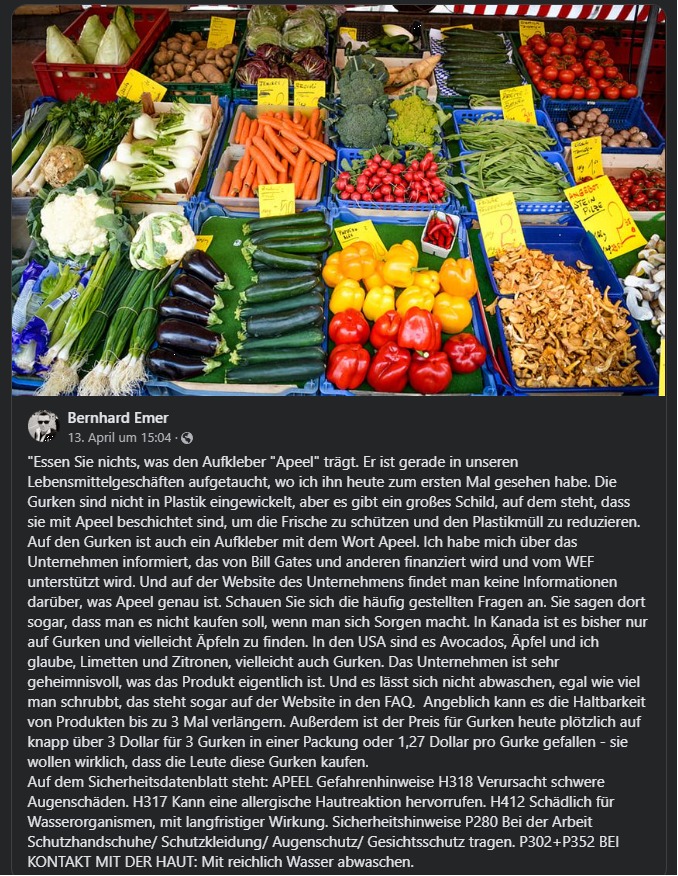Open Bernhard Emer's profile picture
The width and height of the screenshot is (678, 876).
point(43,426)
